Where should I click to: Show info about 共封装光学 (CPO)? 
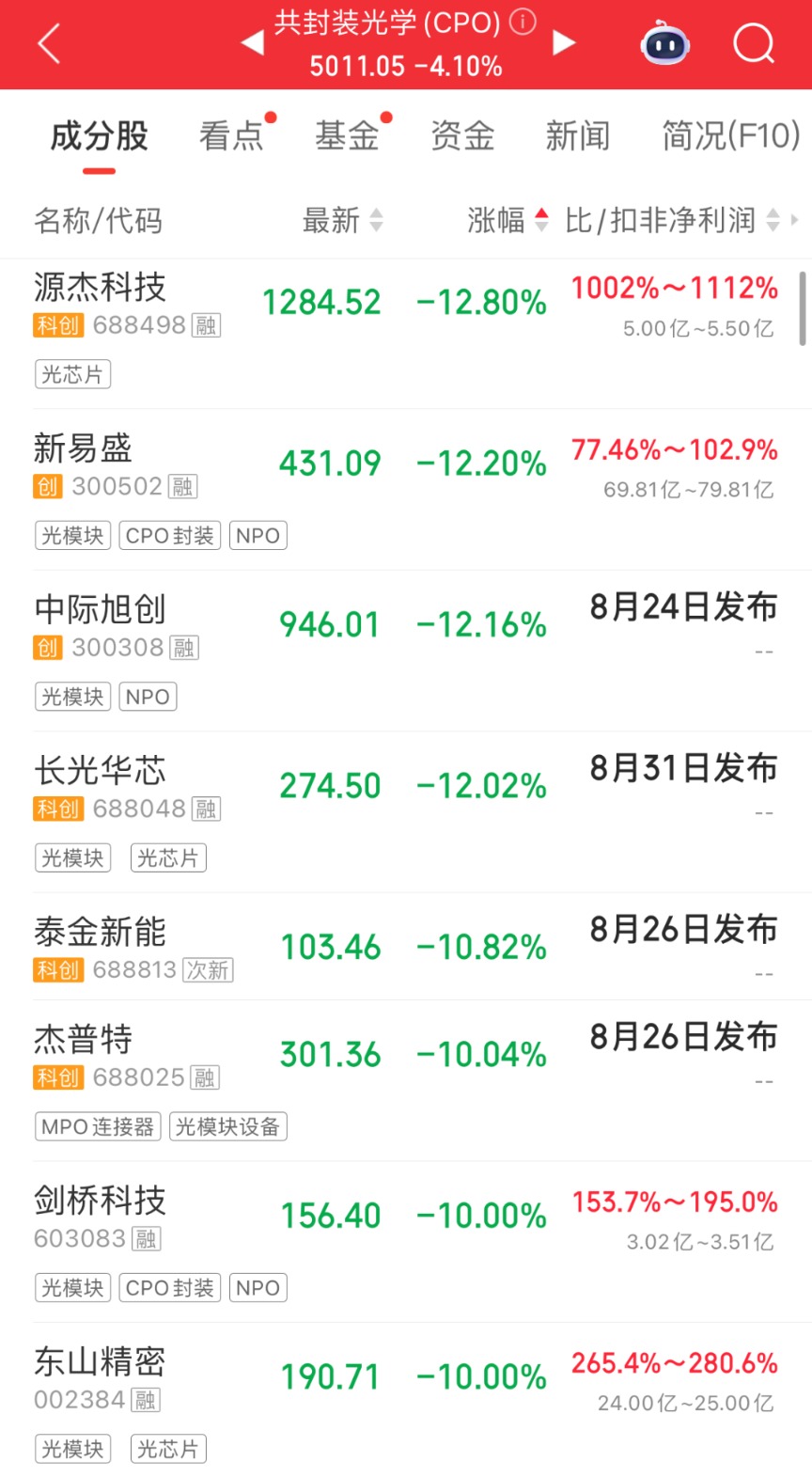click(523, 22)
